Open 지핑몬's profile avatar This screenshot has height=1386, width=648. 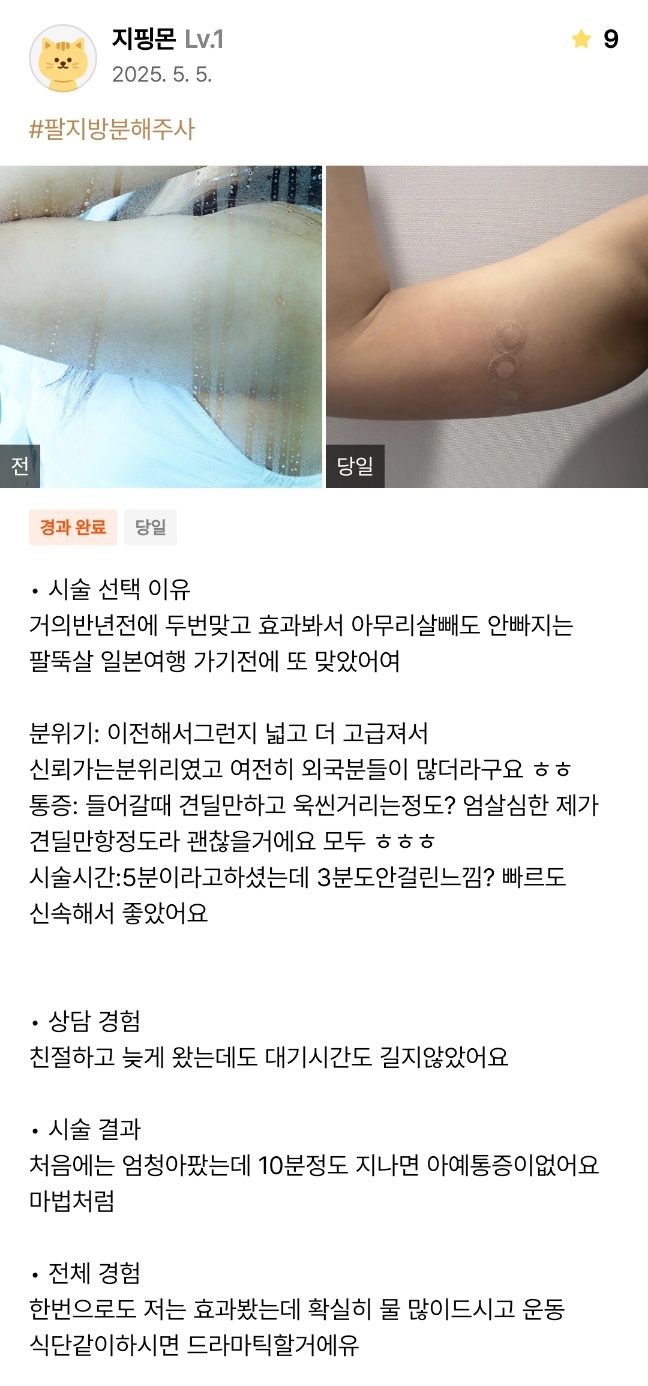[x=63, y=58]
